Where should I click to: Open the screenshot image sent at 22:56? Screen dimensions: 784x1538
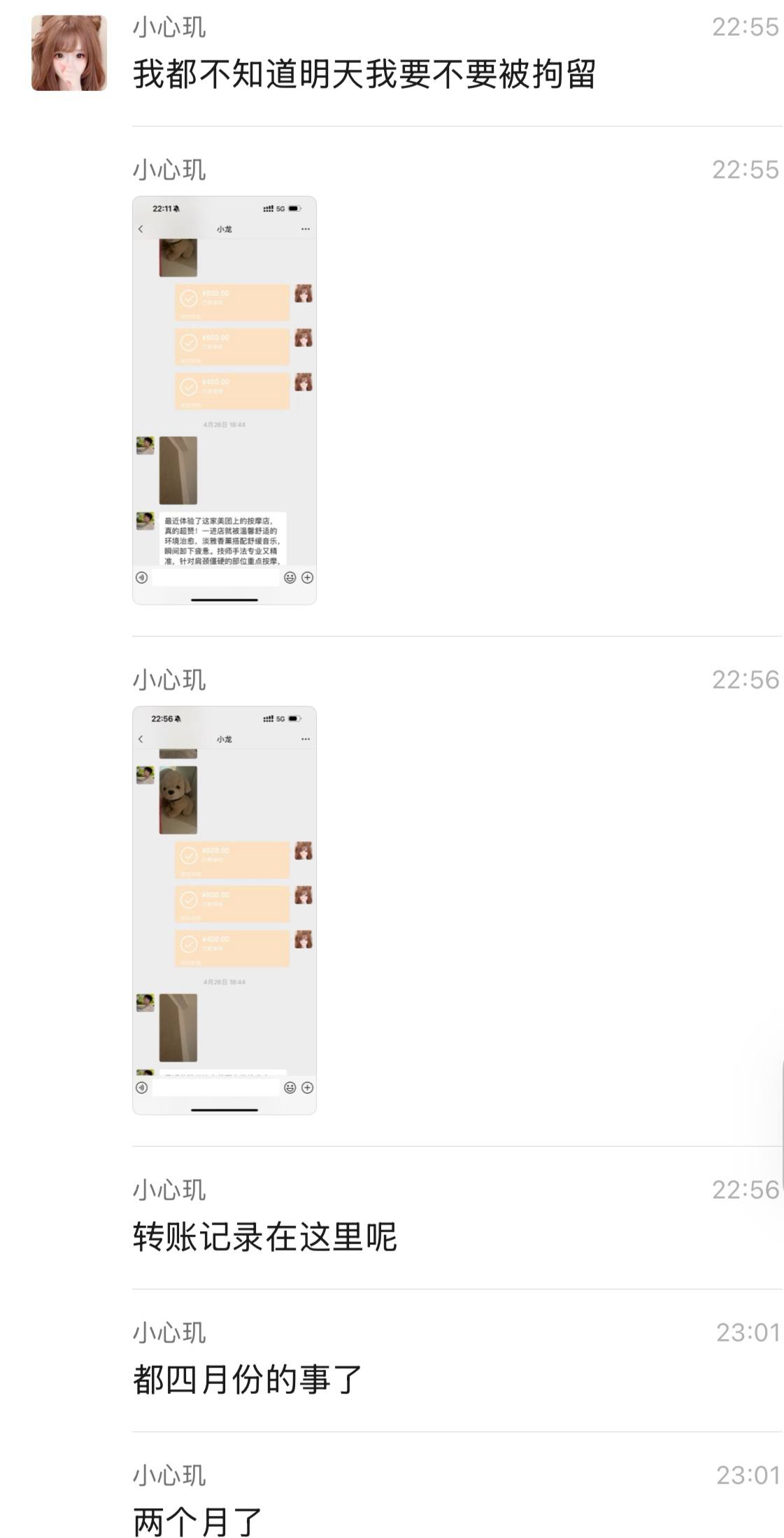224,910
